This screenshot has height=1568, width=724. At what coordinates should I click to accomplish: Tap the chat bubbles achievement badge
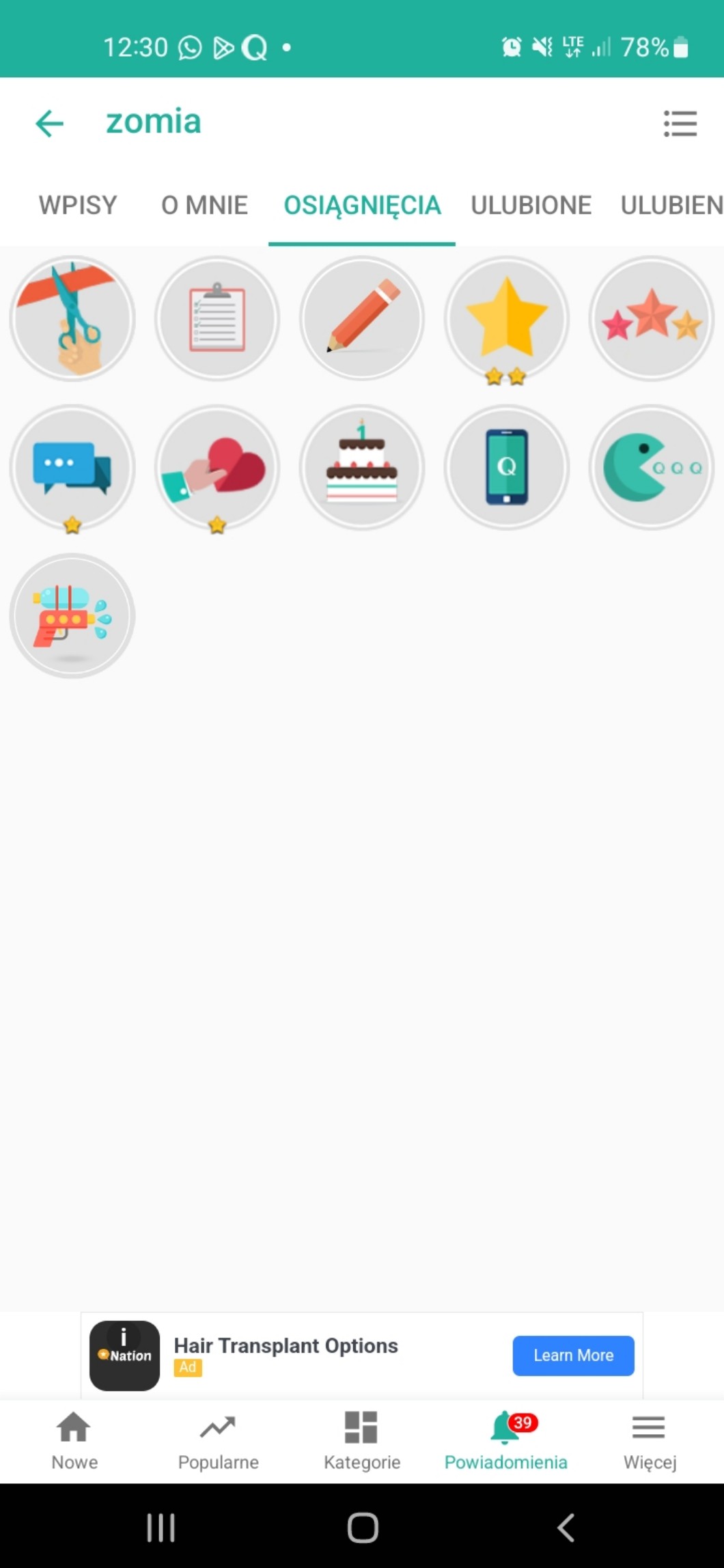point(72,467)
